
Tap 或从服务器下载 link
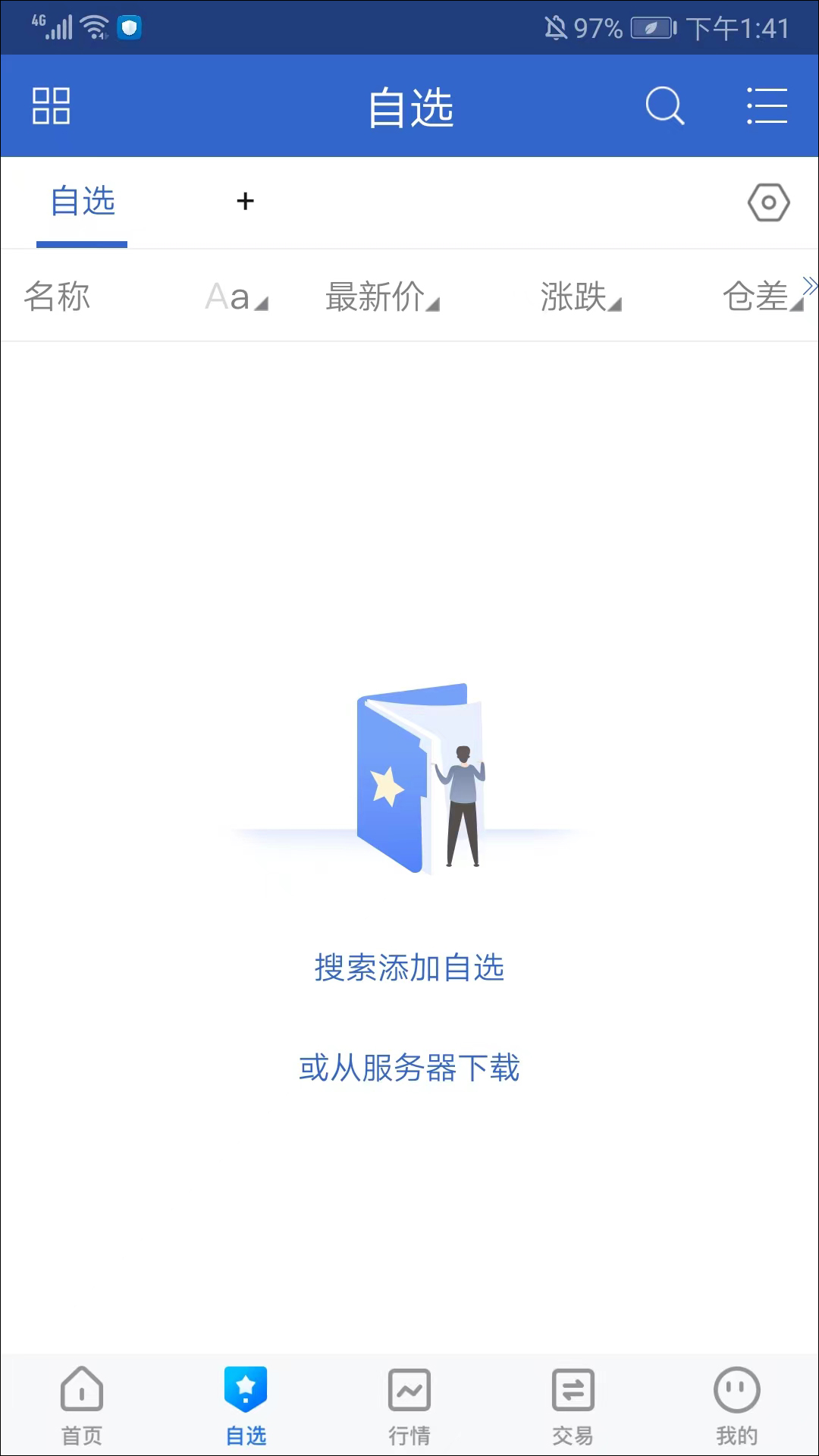409,1068
